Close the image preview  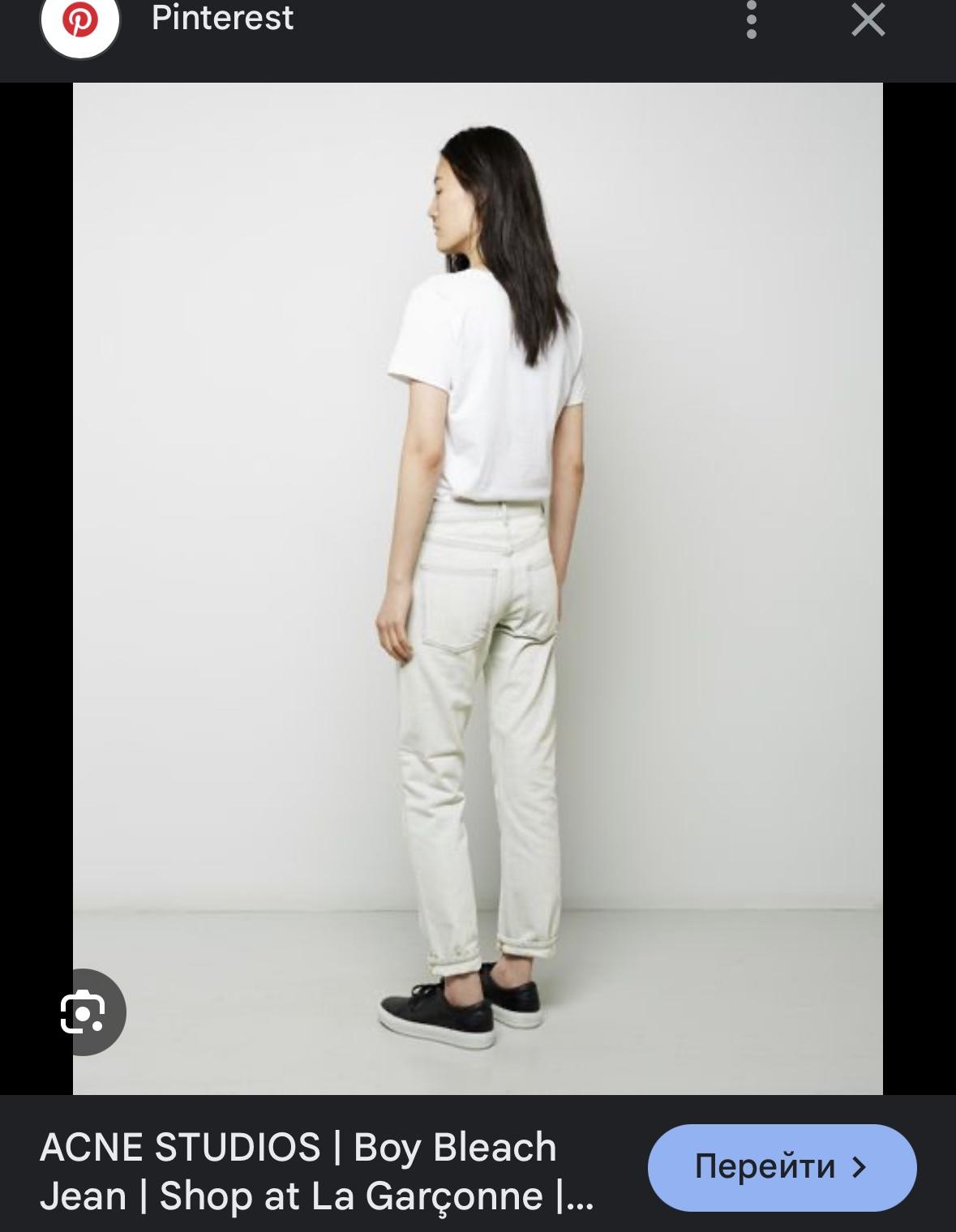(x=868, y=19)
